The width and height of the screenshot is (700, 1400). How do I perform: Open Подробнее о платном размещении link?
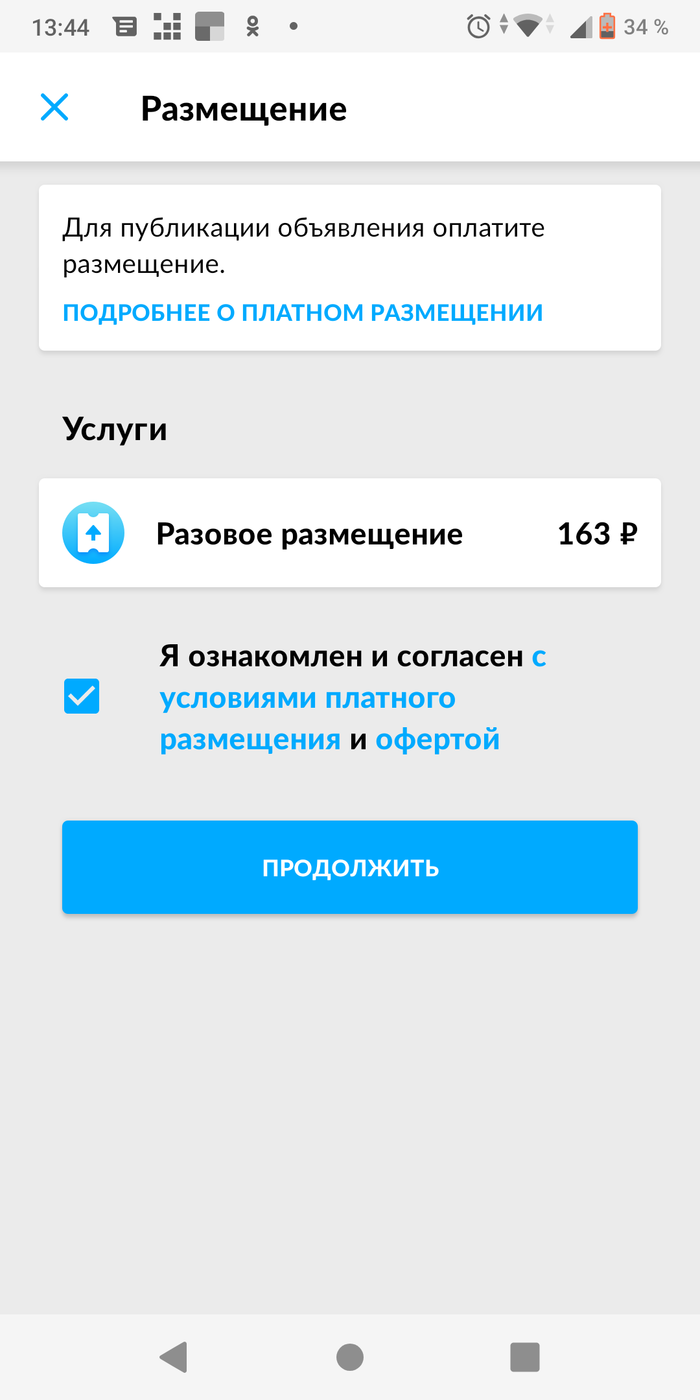(302, 313)
